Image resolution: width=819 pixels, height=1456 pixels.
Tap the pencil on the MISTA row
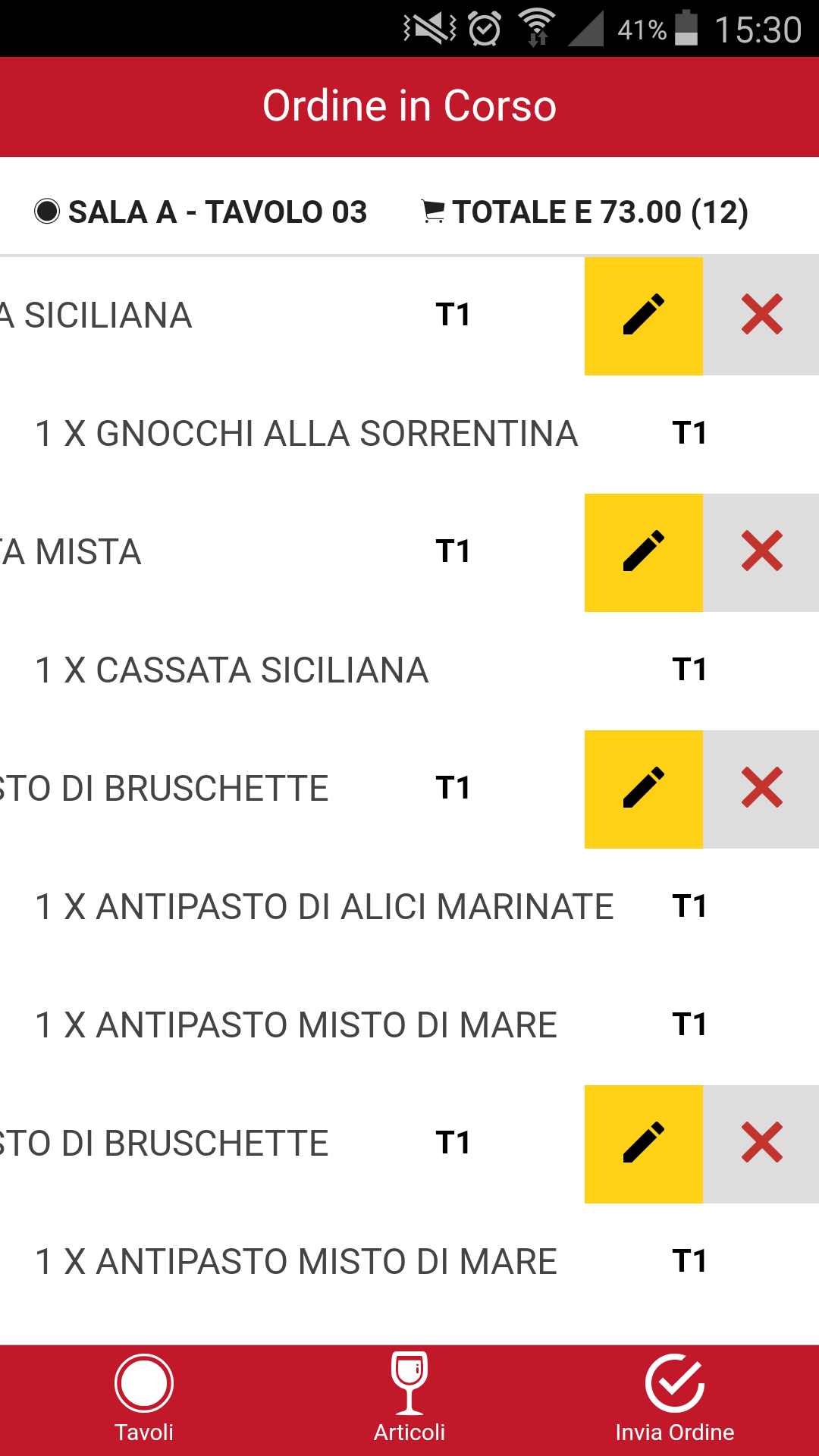(x=643, y=552)
